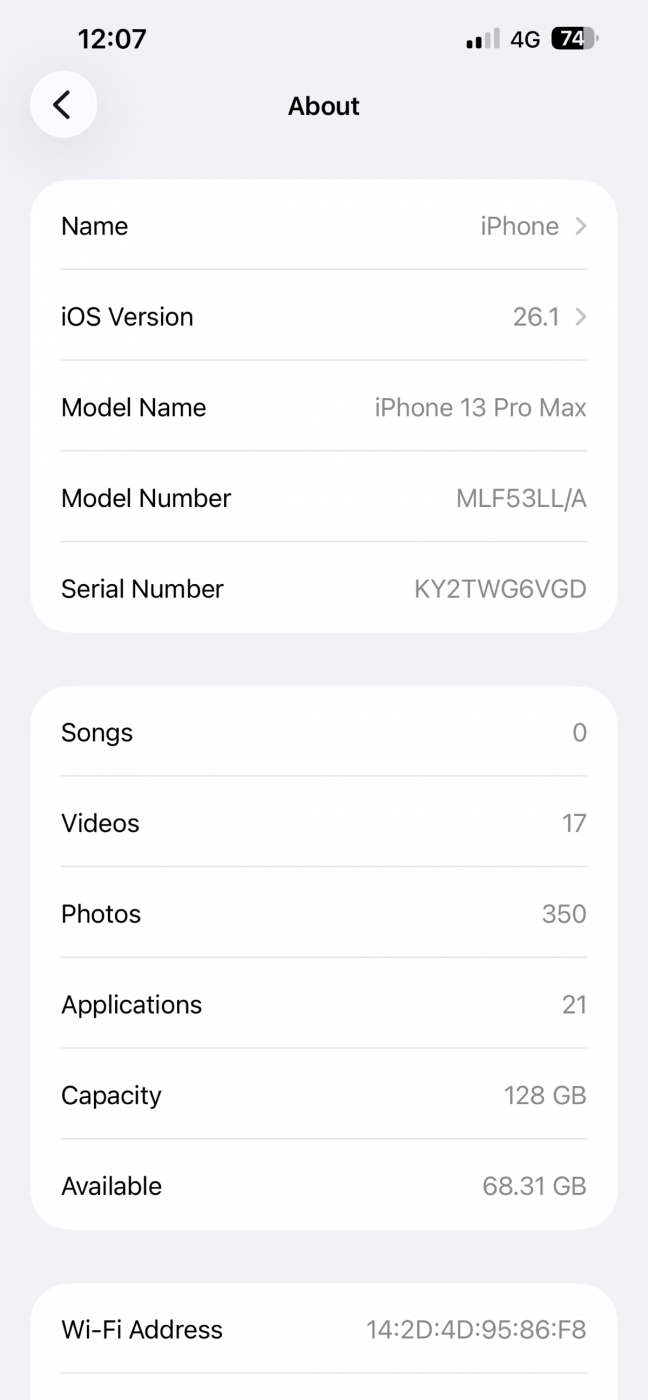Go back from the About screen
The width and height of the screenshot is (648, 1400).
point(63,104)
